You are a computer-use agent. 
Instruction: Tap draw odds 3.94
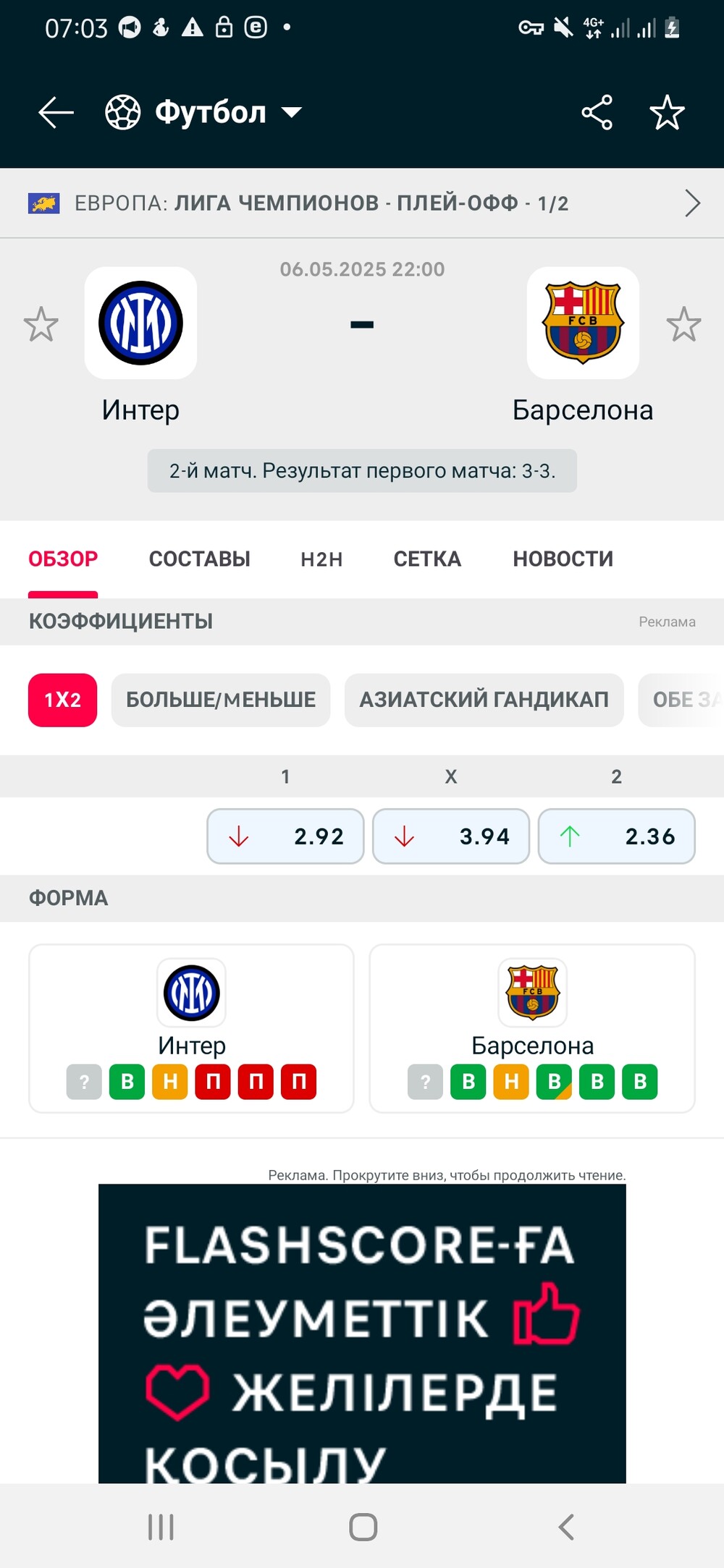451,836
